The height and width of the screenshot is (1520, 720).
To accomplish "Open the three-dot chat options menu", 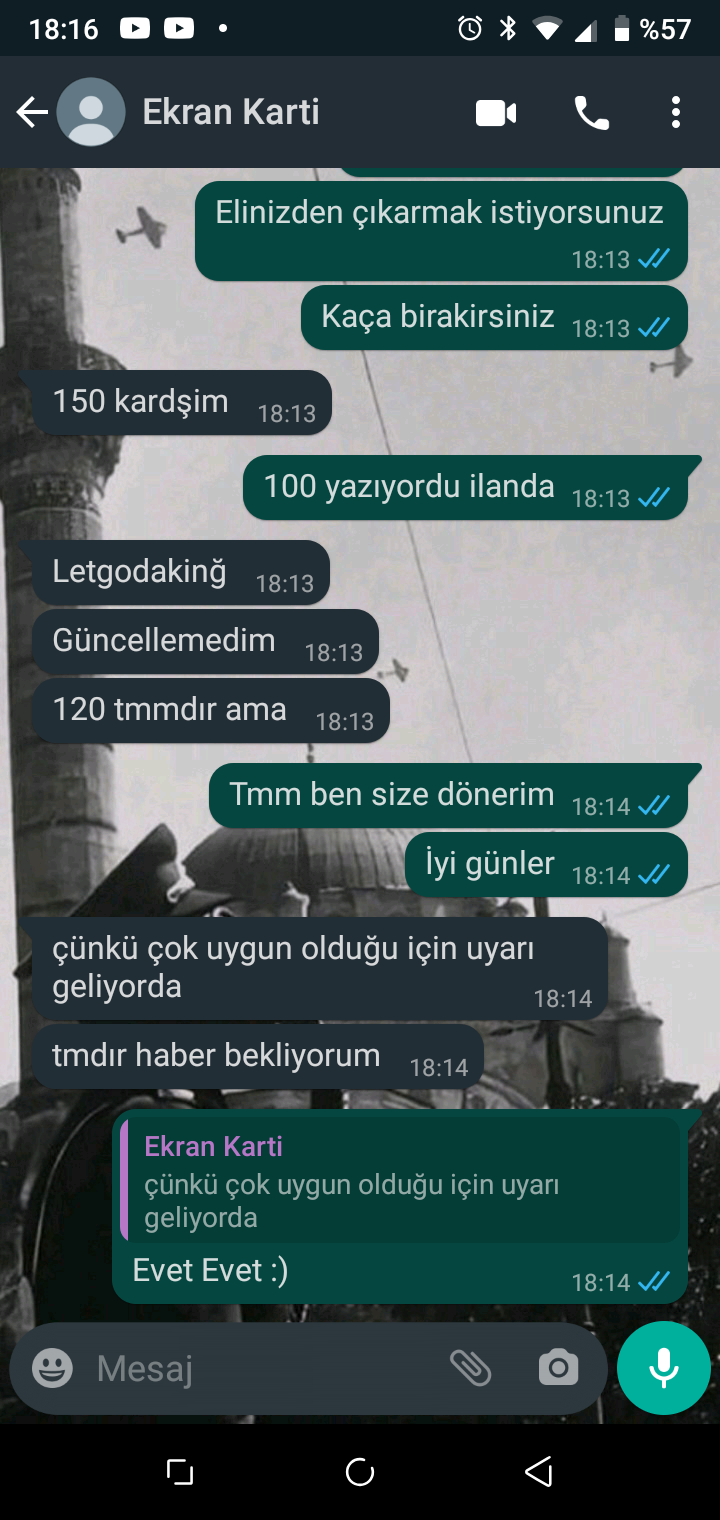I will pos(675,112).
